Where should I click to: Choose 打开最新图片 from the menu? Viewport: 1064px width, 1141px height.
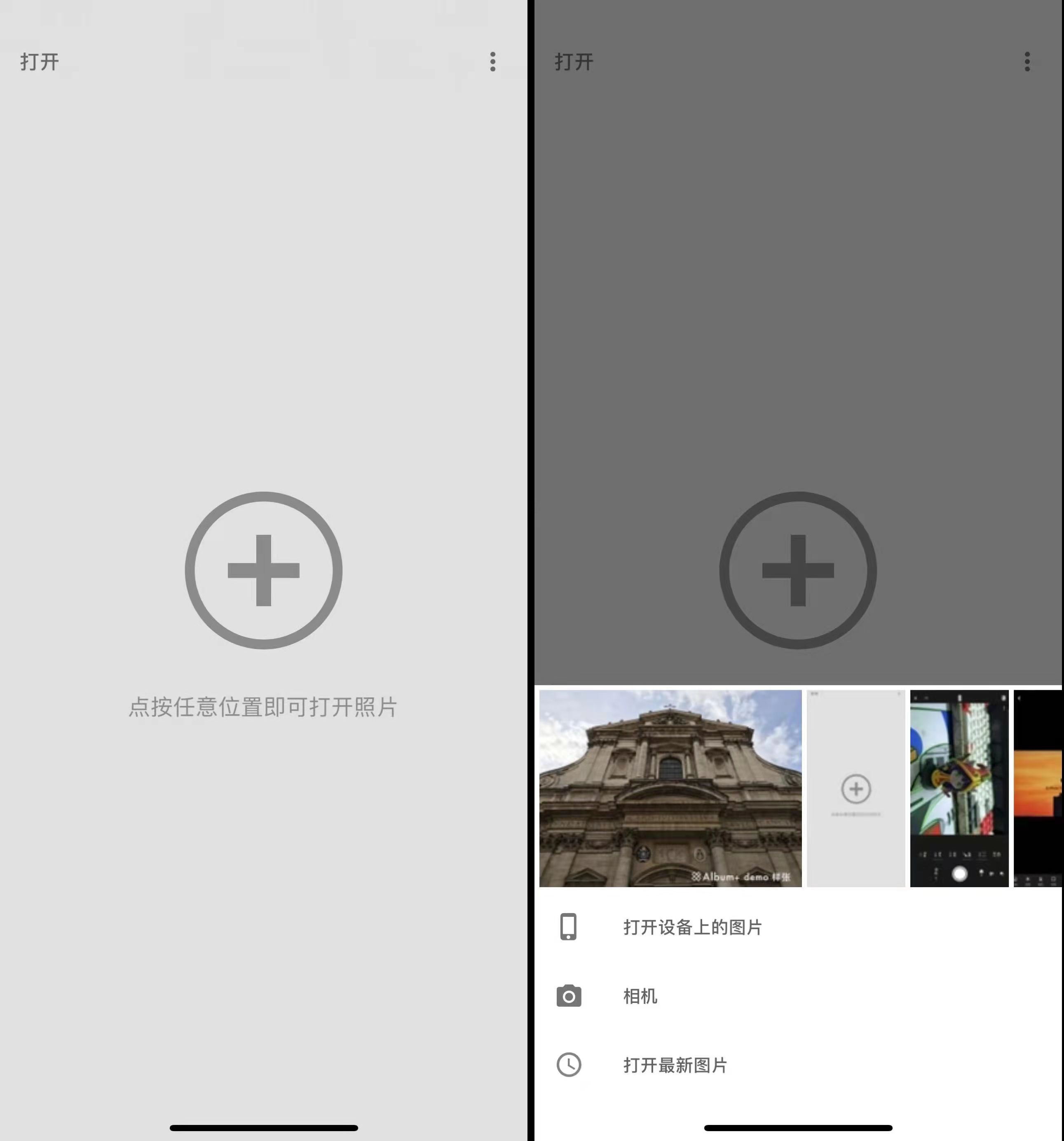675,1066
